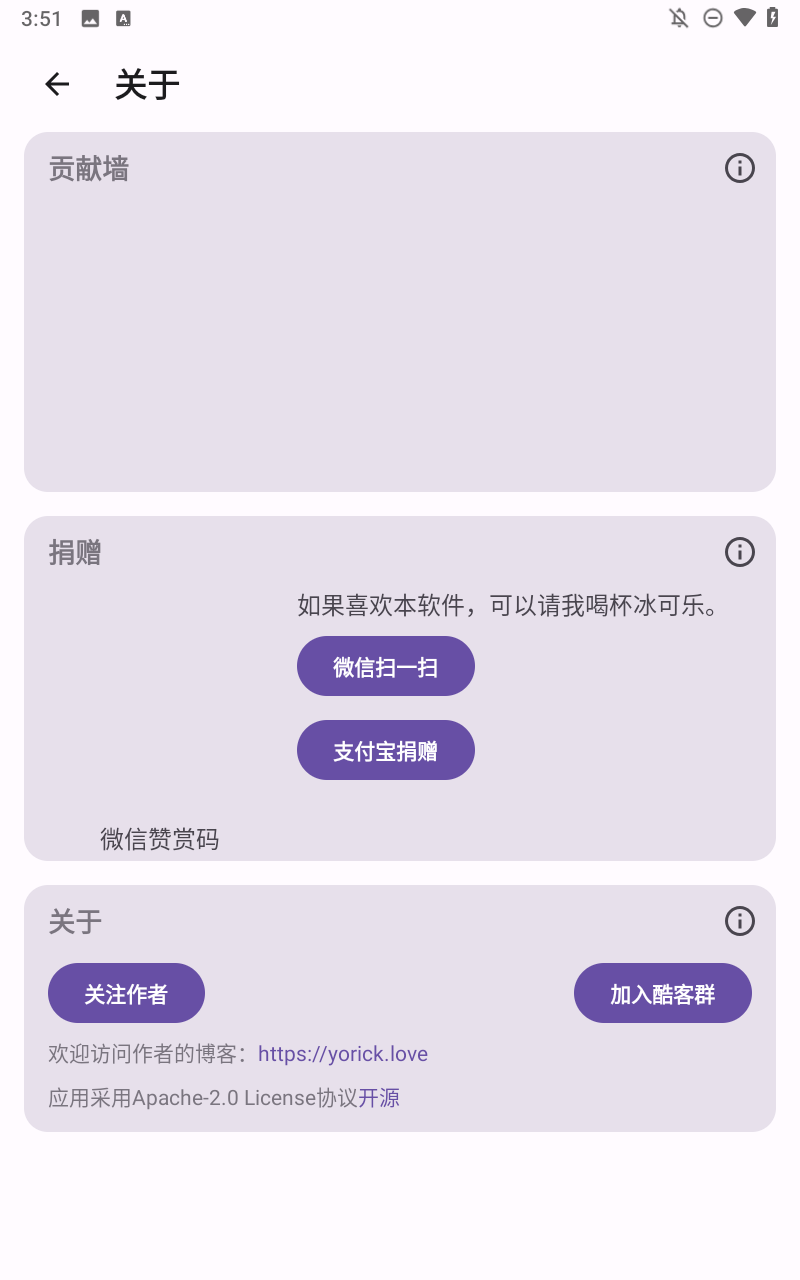The image size is (800, 1280).
Task: Tap the 捐赠 section title
Action: (75, 552)
